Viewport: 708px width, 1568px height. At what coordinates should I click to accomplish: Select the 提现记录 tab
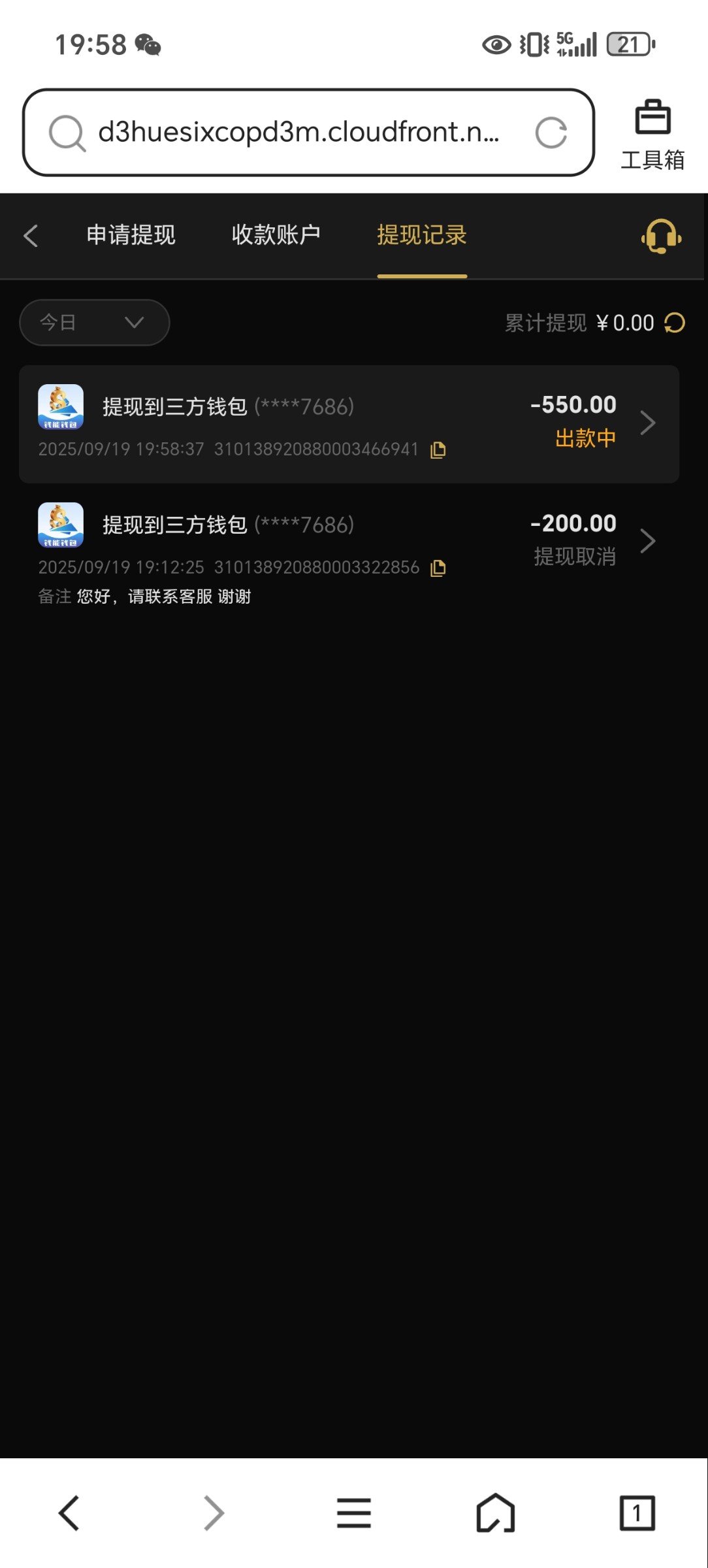[x=421, y=235]
